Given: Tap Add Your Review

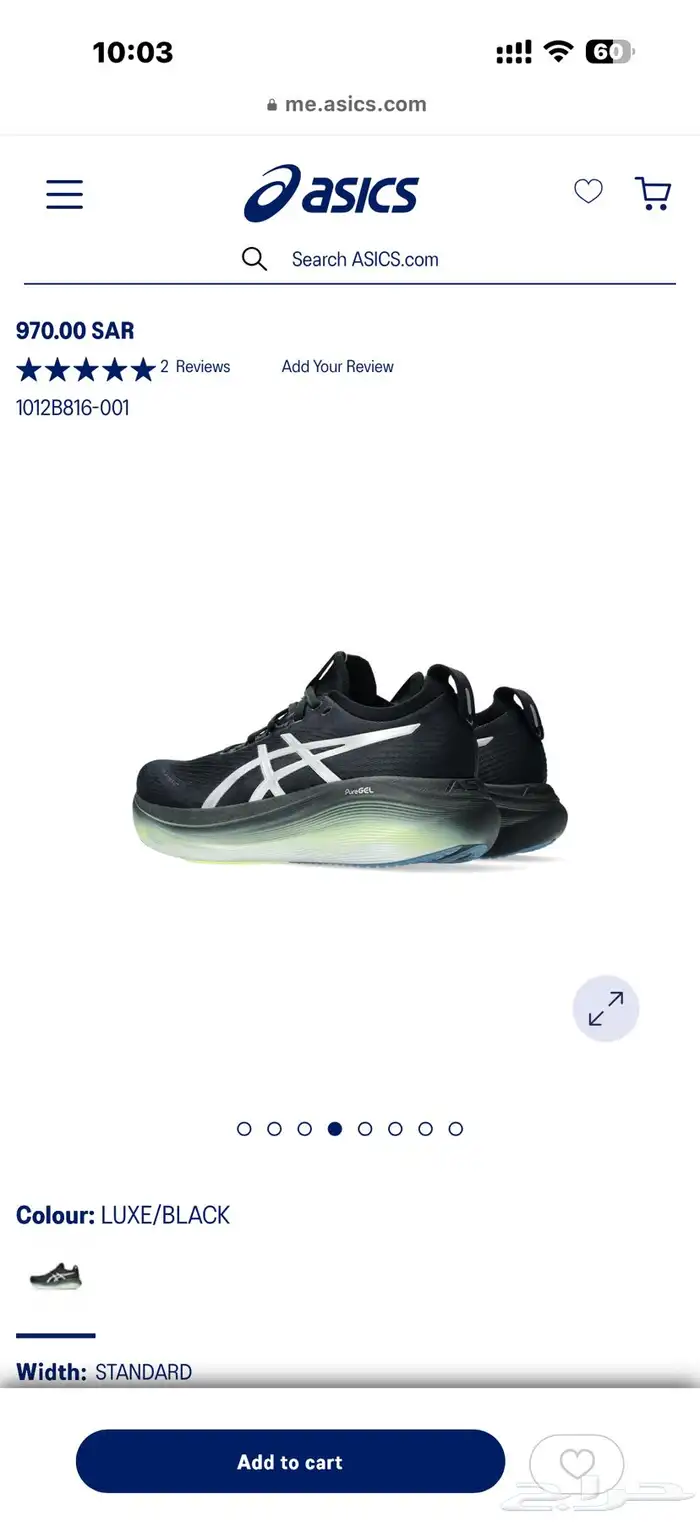Looking at the screenshot, I should click(x=337, y=367).
